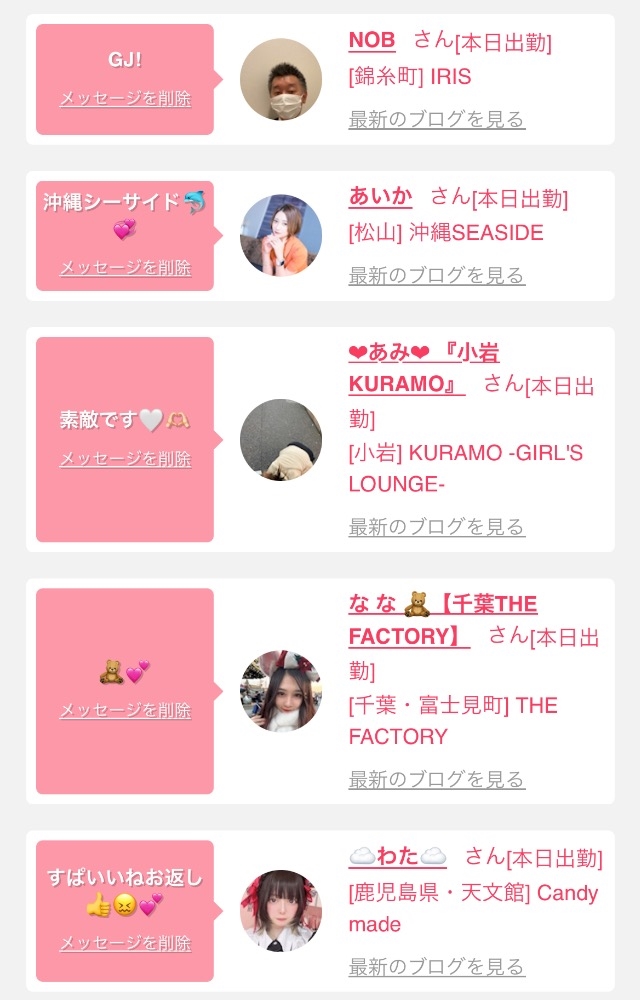
Task: View なな's latest blog
Action: (x=436, y=779)
